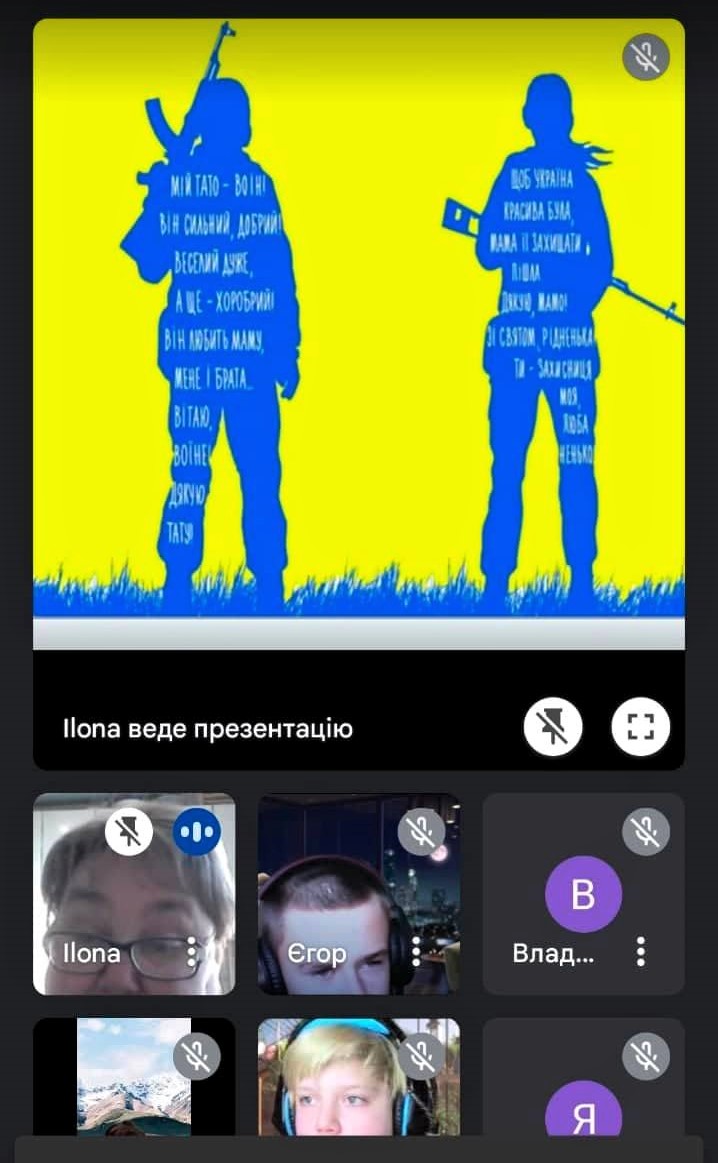Tap the unpin icon on Ilona's tile
718x1163 pixels.
[129, 831]
